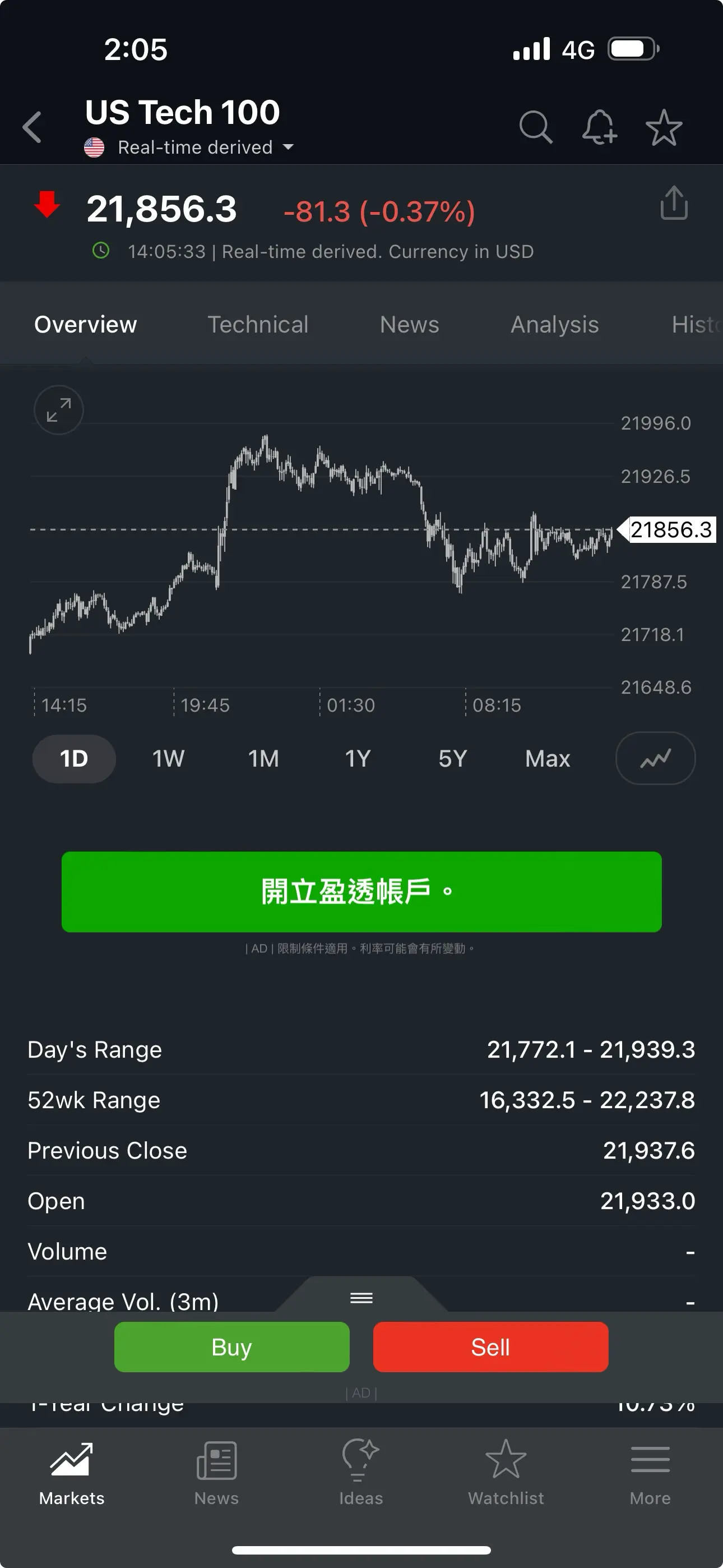Image resolution: width=723 pixels, height=1568 pixels.
Task: Create a price alert with the bell
Action: point(600,127)
